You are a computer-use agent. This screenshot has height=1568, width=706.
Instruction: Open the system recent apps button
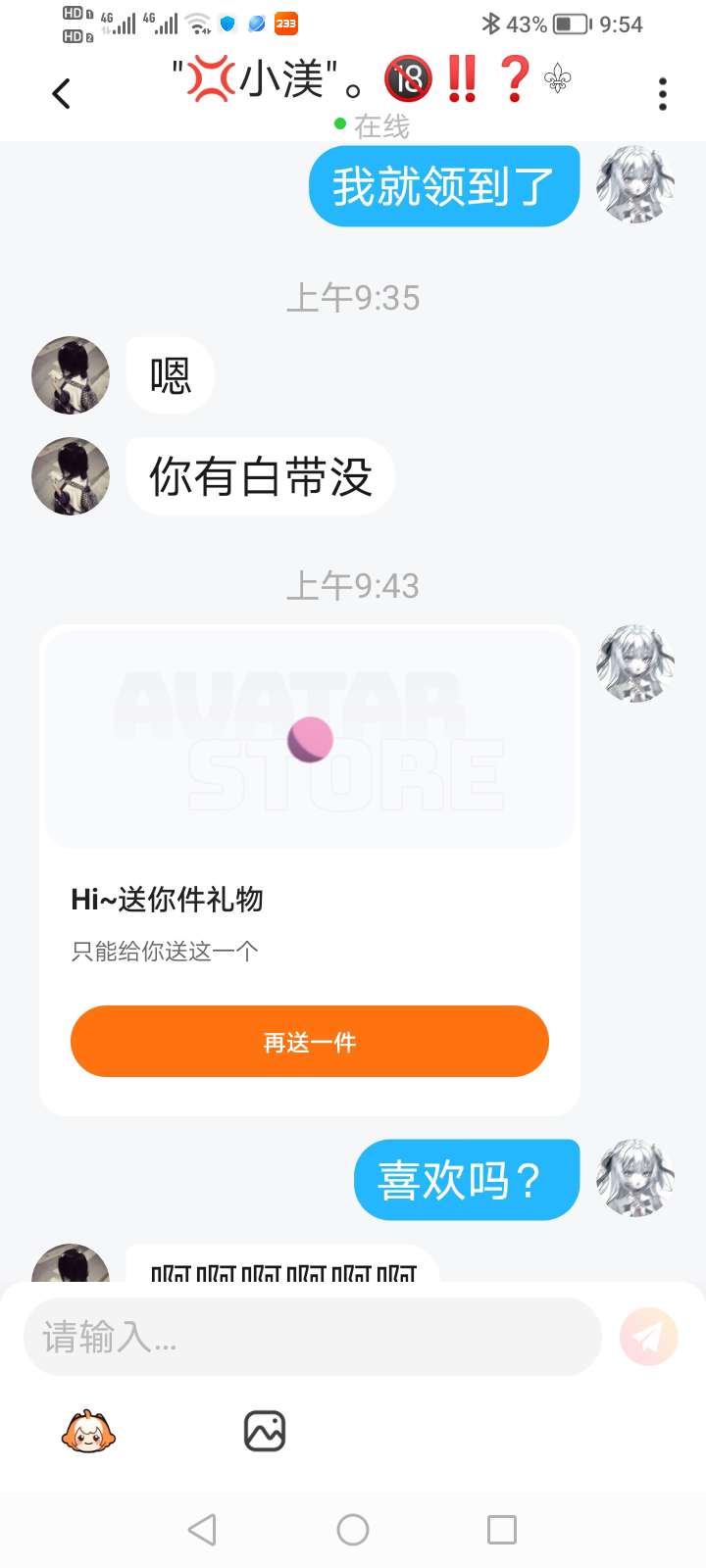tap(502, 1530)
